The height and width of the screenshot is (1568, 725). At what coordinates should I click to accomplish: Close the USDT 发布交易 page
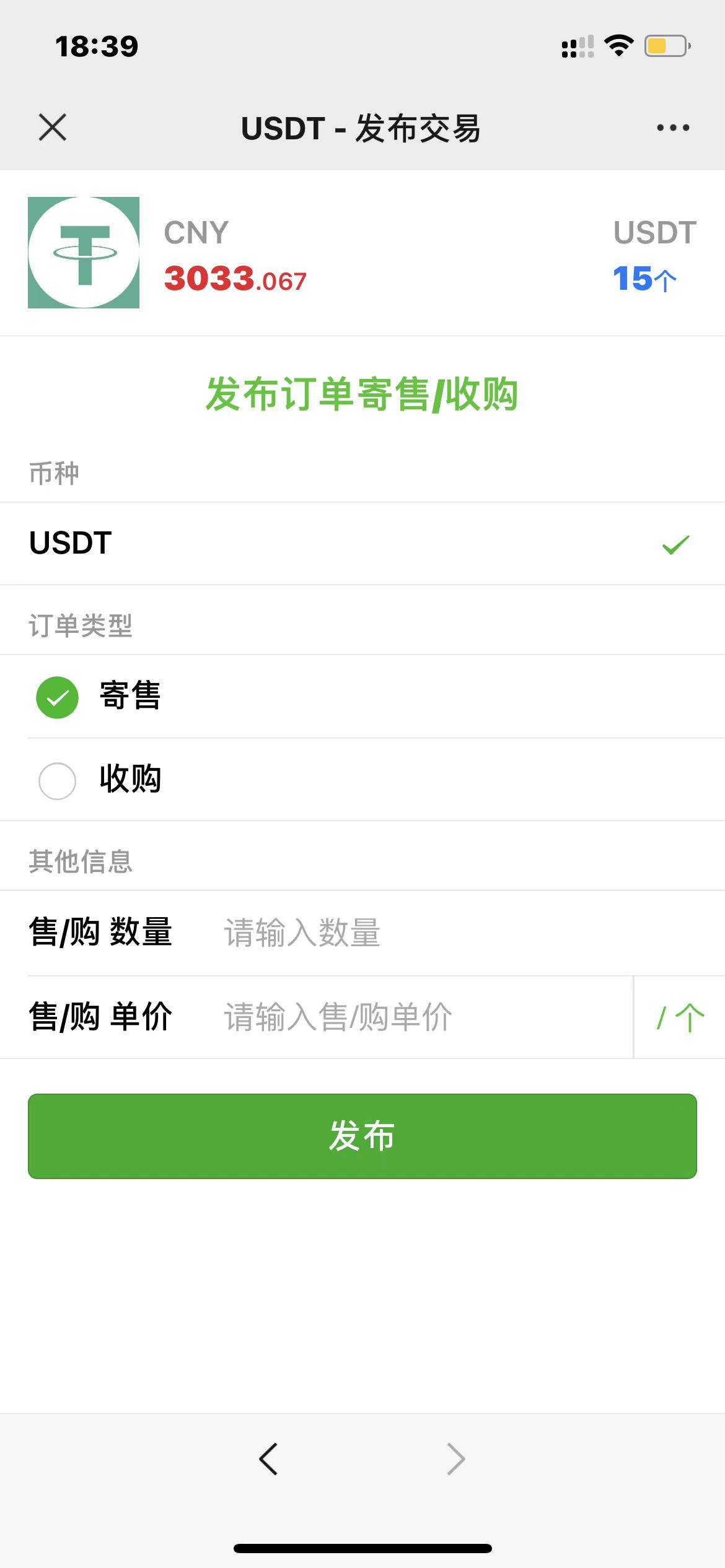[x=53, y=128]
